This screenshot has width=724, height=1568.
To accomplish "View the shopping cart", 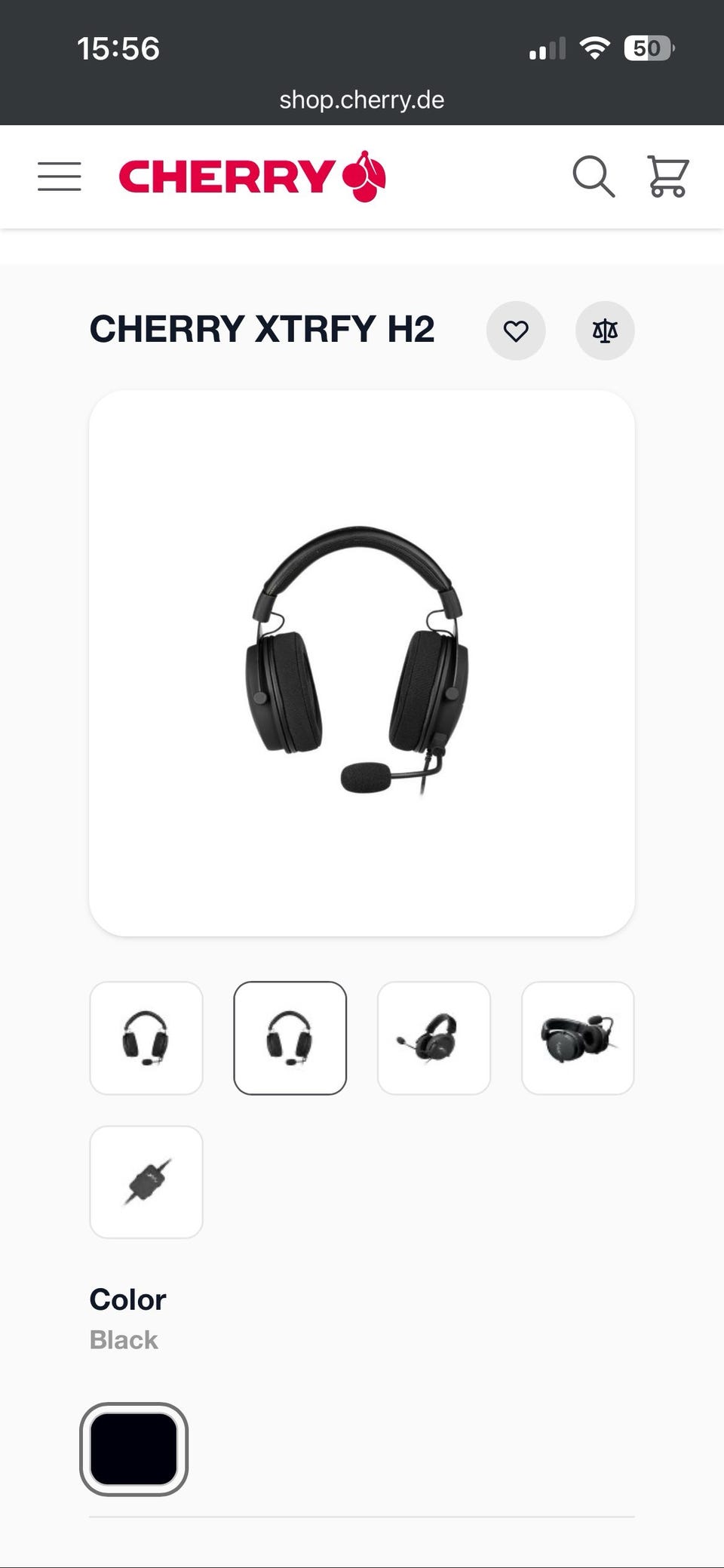I will coord(667,177).
